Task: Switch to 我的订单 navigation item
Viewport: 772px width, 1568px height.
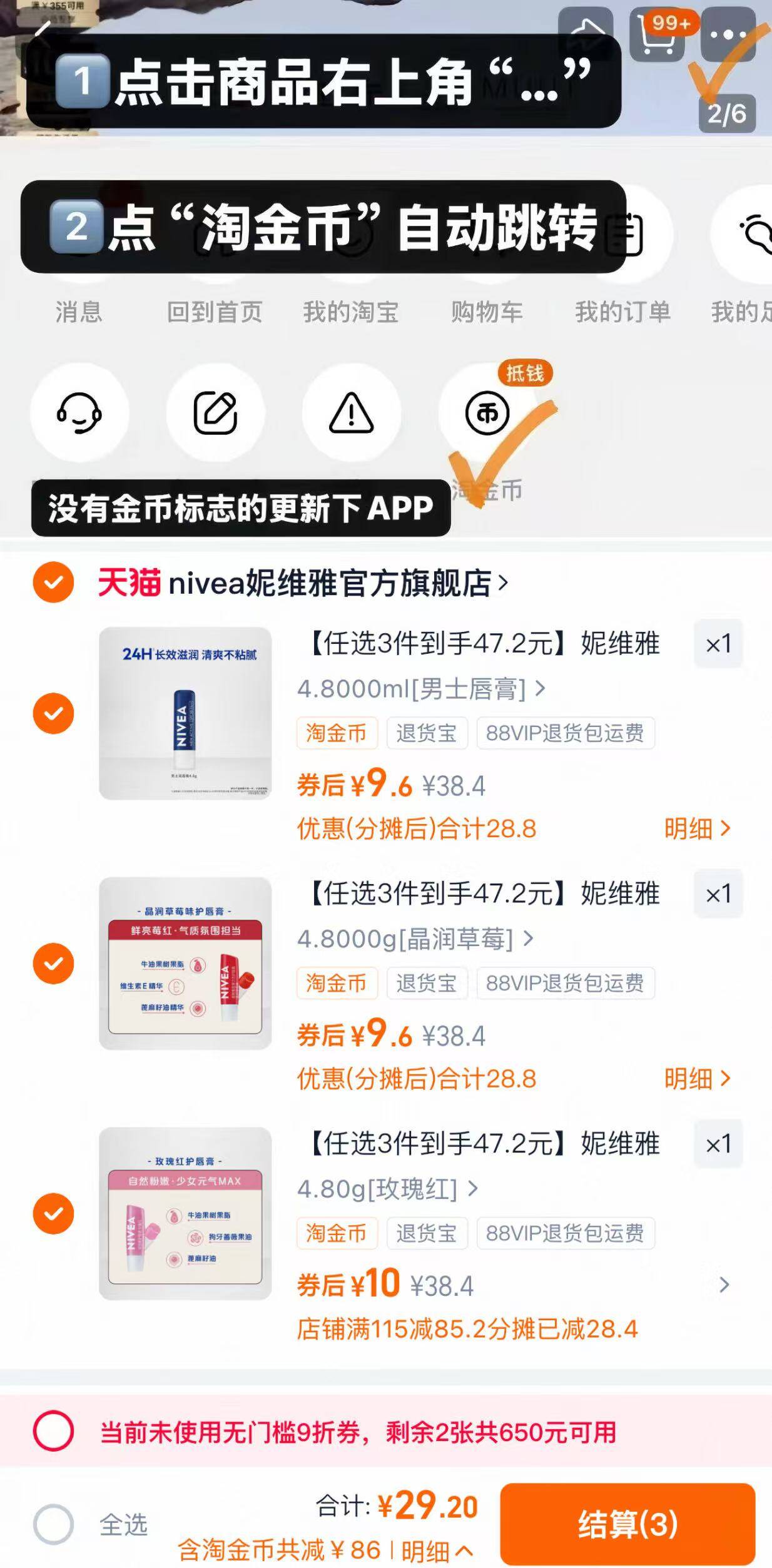Action: point(622,311)
